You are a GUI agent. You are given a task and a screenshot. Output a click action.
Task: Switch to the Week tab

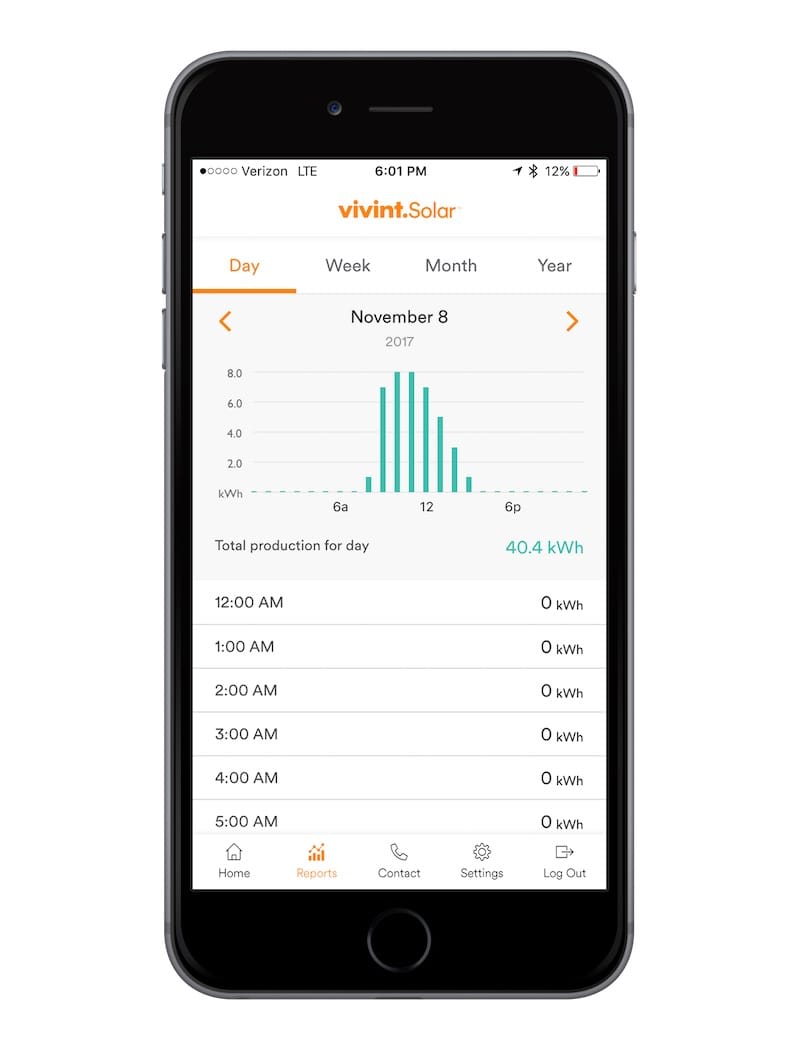347,266
